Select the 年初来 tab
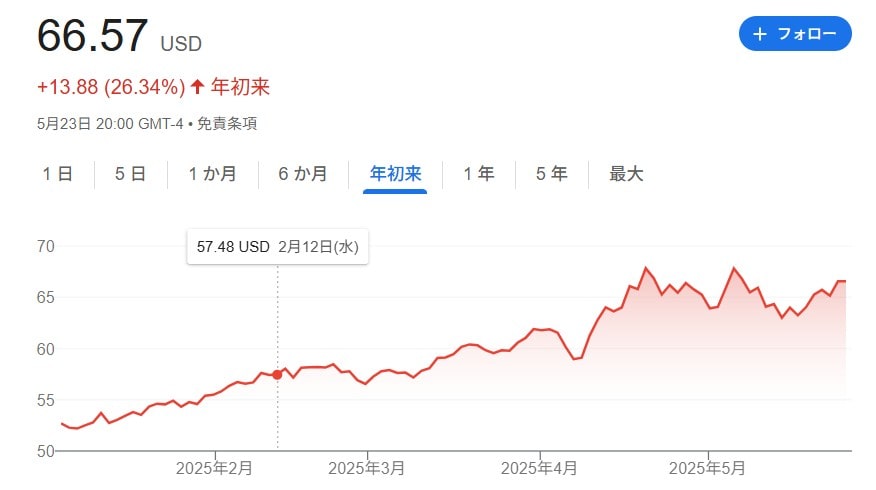This screenshot has height=490, width=876. click(395, 174)
